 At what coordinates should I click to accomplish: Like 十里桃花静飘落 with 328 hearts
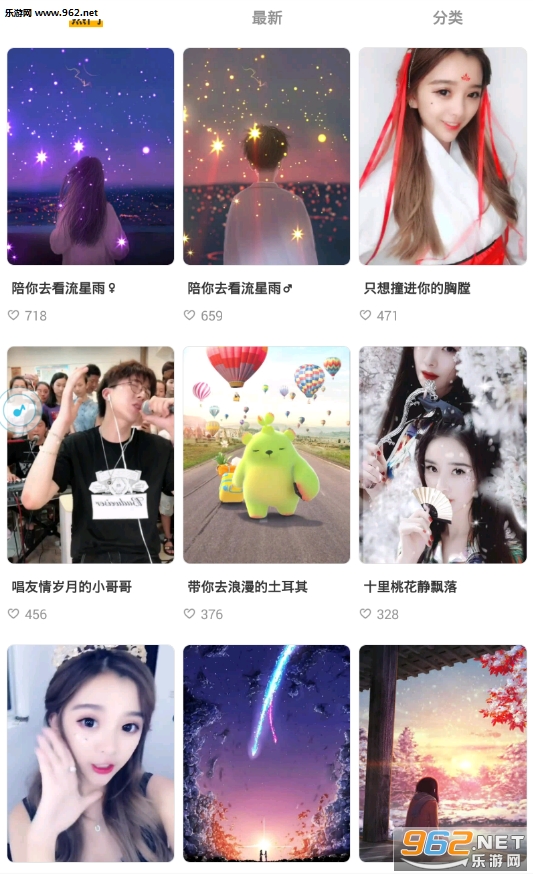(365, 614)
